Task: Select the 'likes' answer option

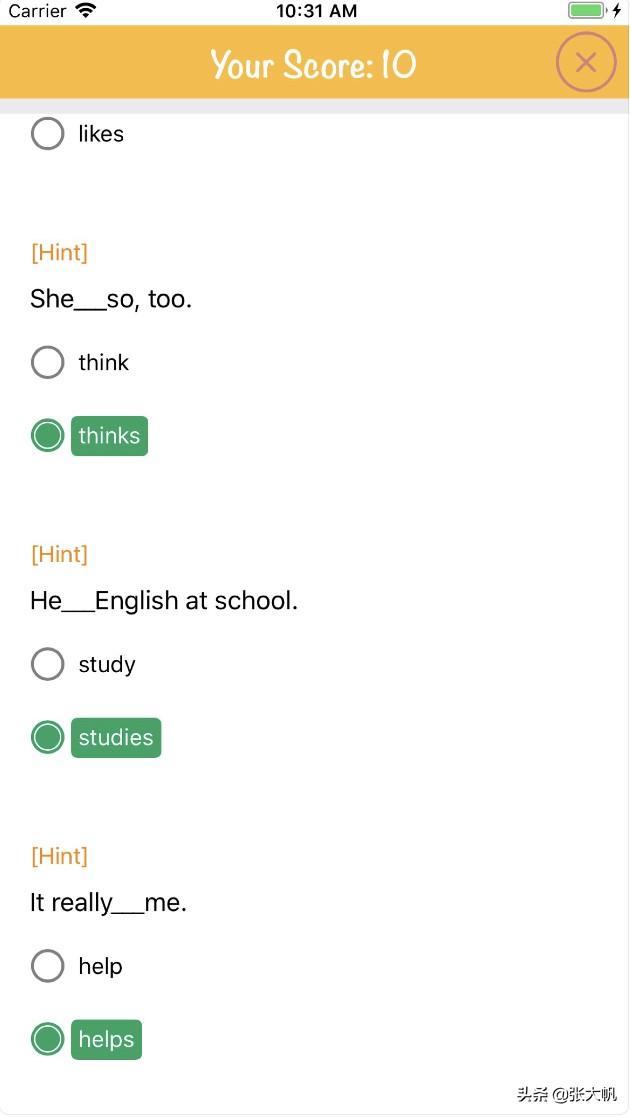Action: (x=48, y=133)
